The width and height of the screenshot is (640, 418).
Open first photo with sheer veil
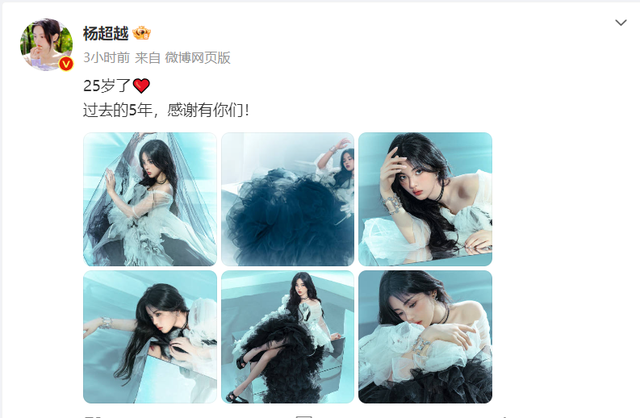150,199
